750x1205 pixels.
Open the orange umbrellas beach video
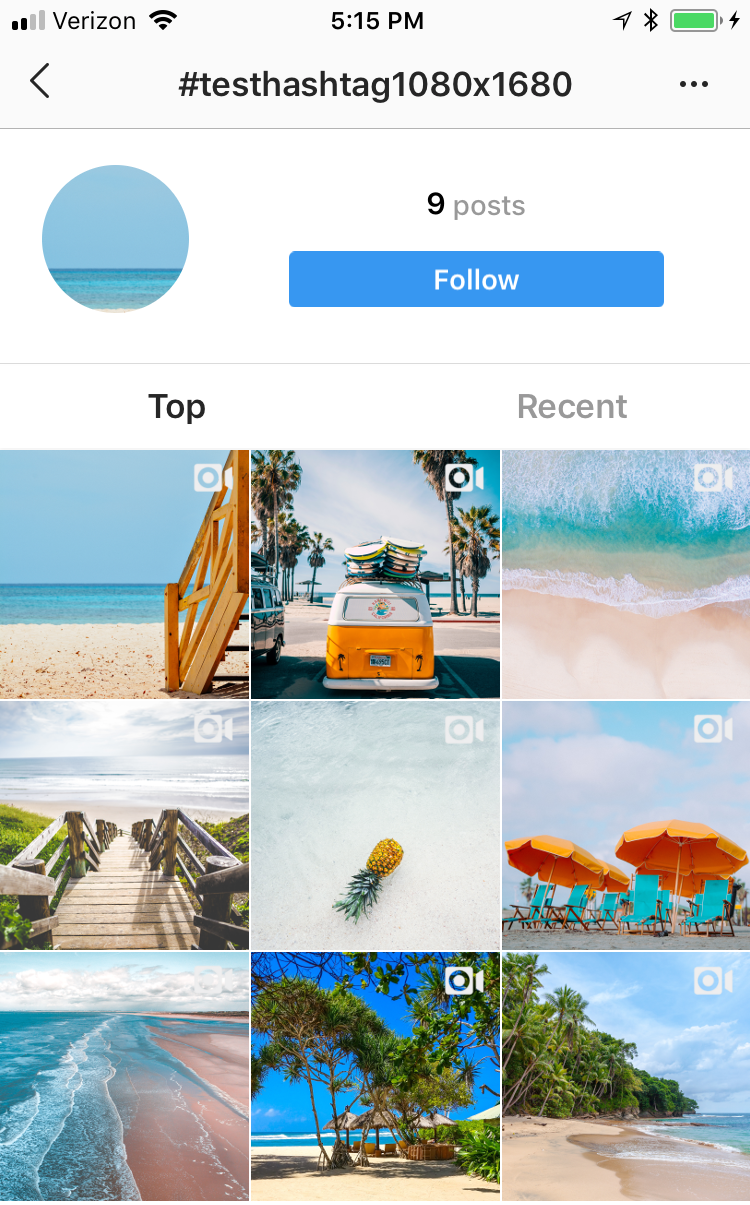626,825
